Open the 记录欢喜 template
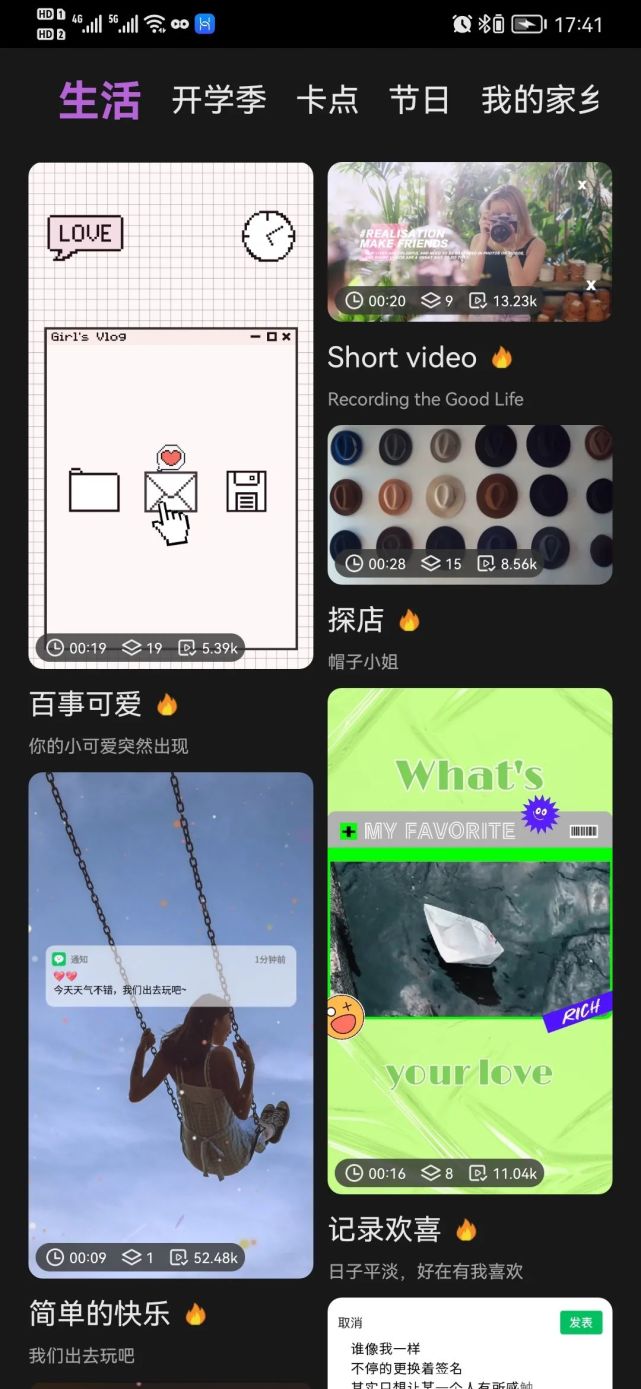The image size is (641, 1389). [470, 941]
